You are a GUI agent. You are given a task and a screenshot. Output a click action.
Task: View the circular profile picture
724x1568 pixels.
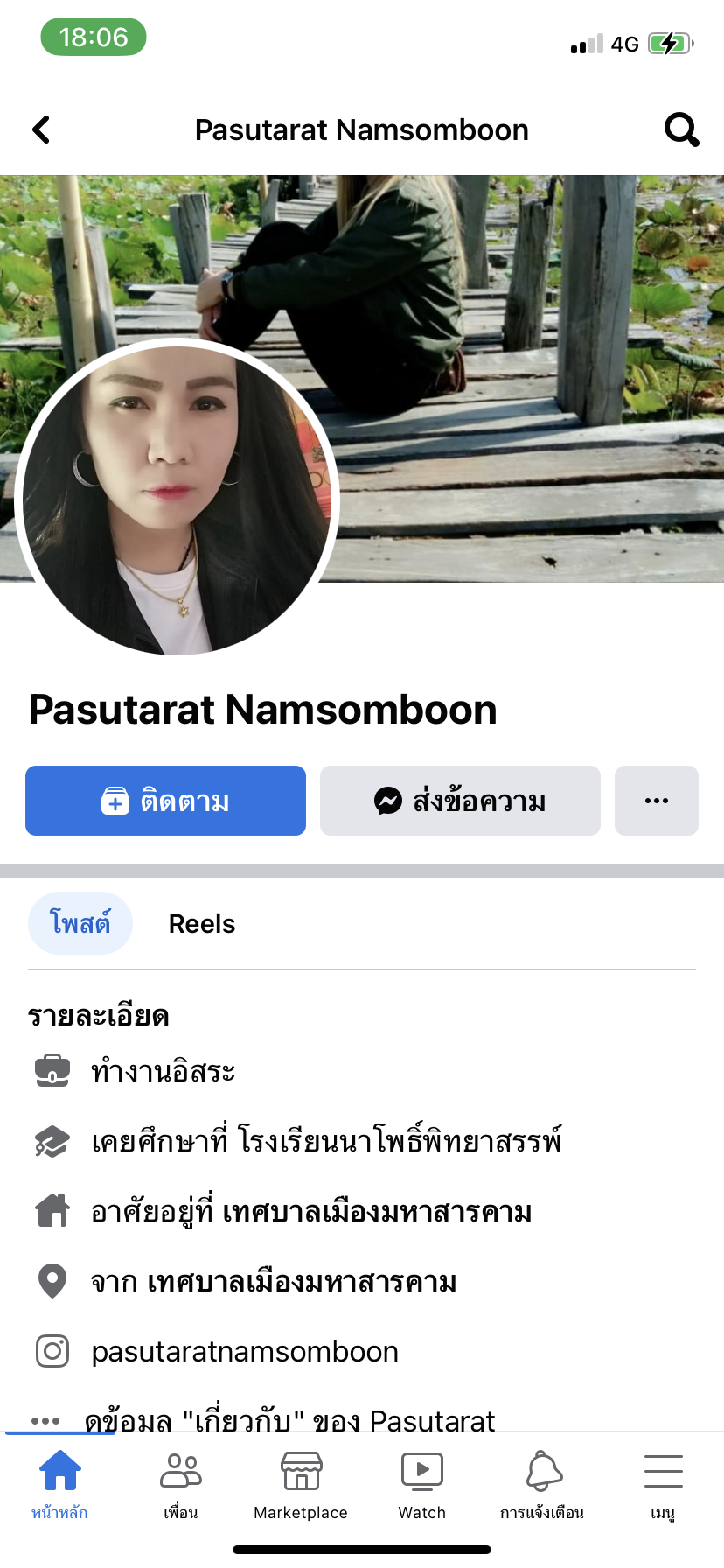click(x=176, y=499)
